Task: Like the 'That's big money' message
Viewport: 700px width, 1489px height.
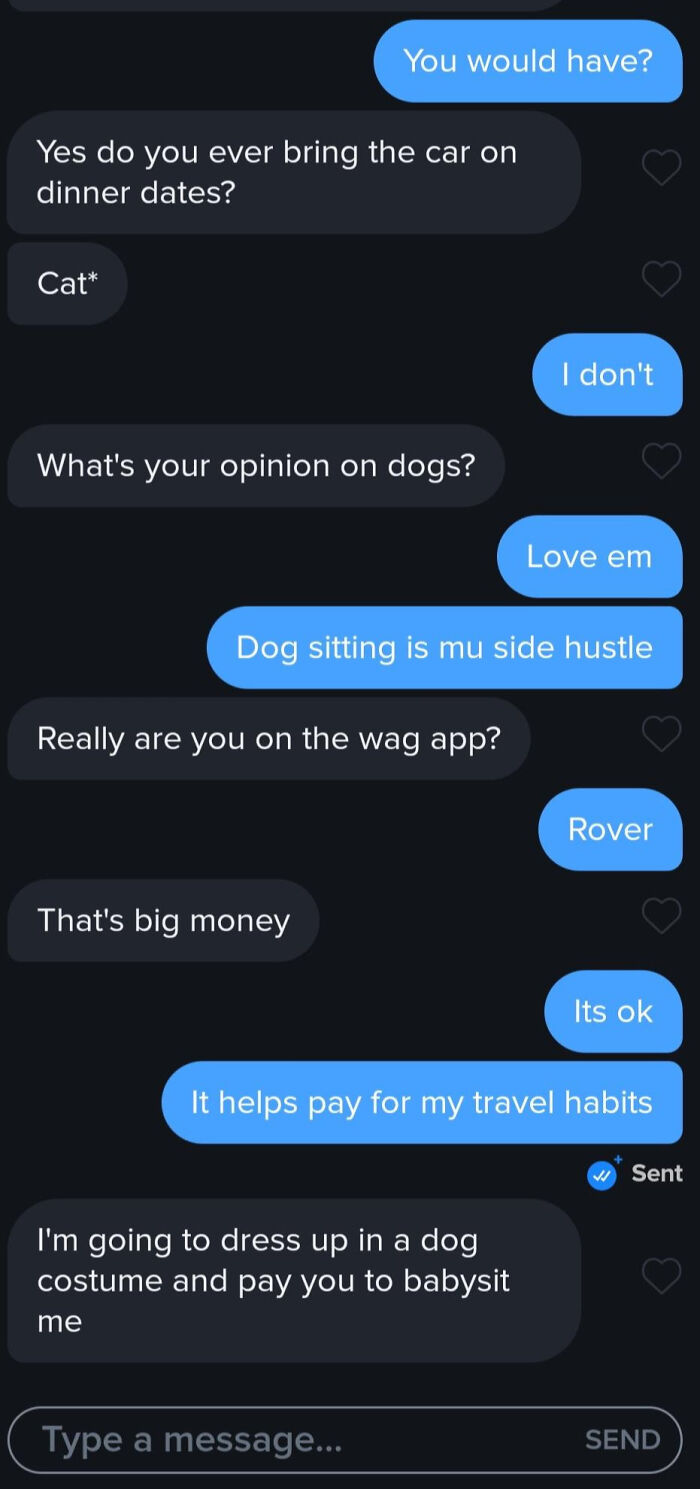Action: [x=660, y=916]
